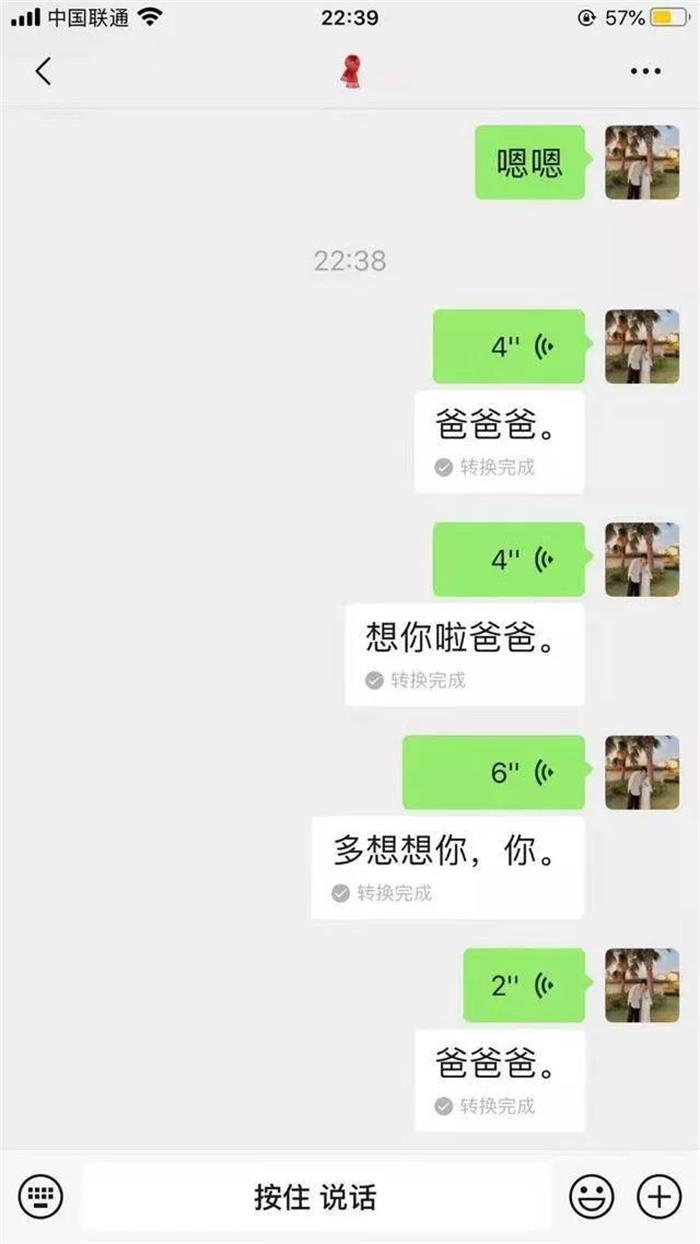The height and width of the screenshot is (1244, 700).
Task: Play the 6-second voice message
Action: tap(494, 772)
